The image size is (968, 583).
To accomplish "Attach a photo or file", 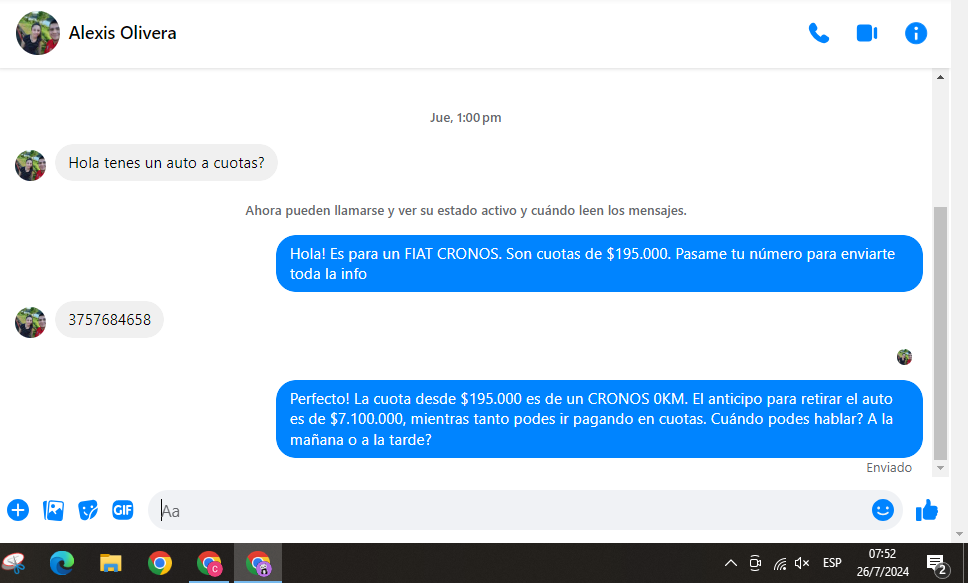I will pos(53,510).
